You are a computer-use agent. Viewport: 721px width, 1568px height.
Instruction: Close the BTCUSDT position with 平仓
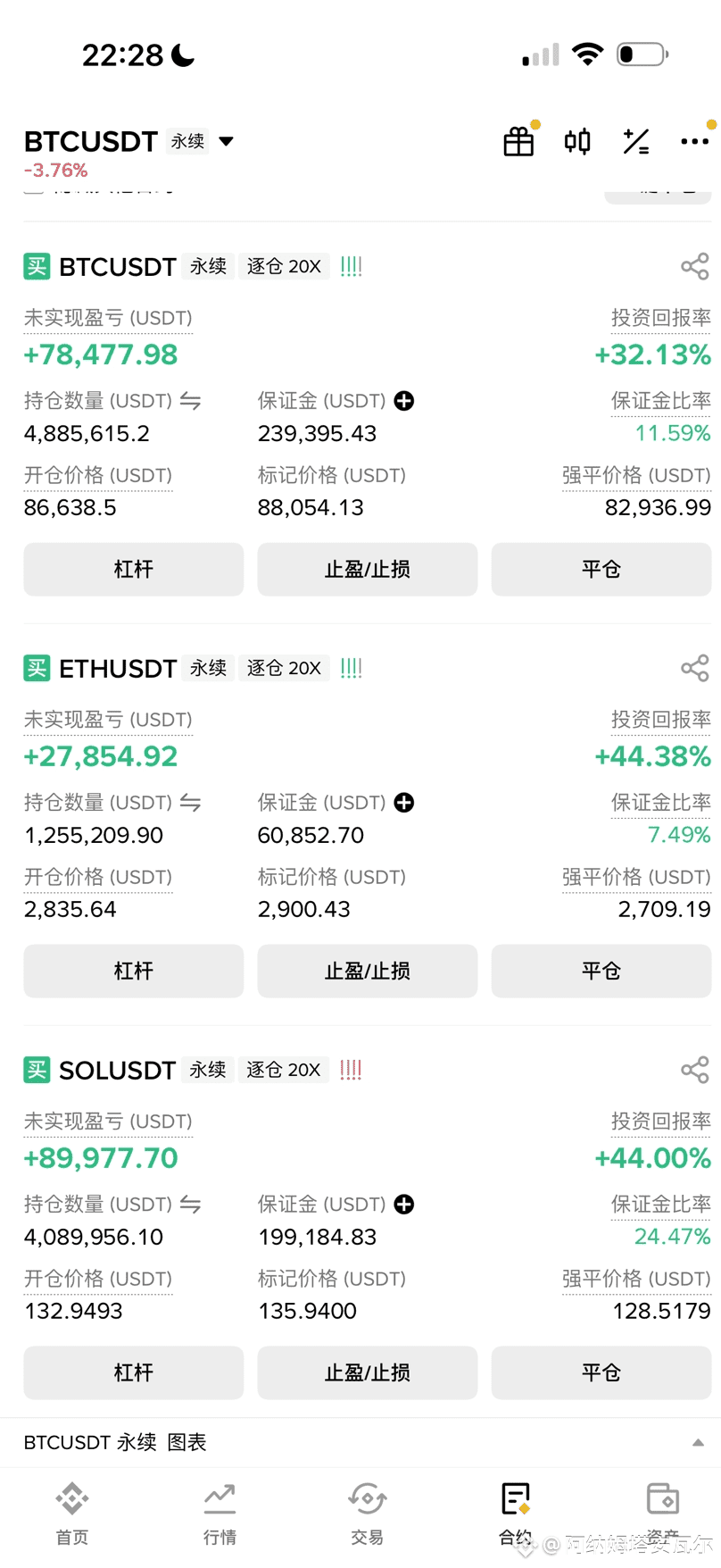(x=601, y=569)
